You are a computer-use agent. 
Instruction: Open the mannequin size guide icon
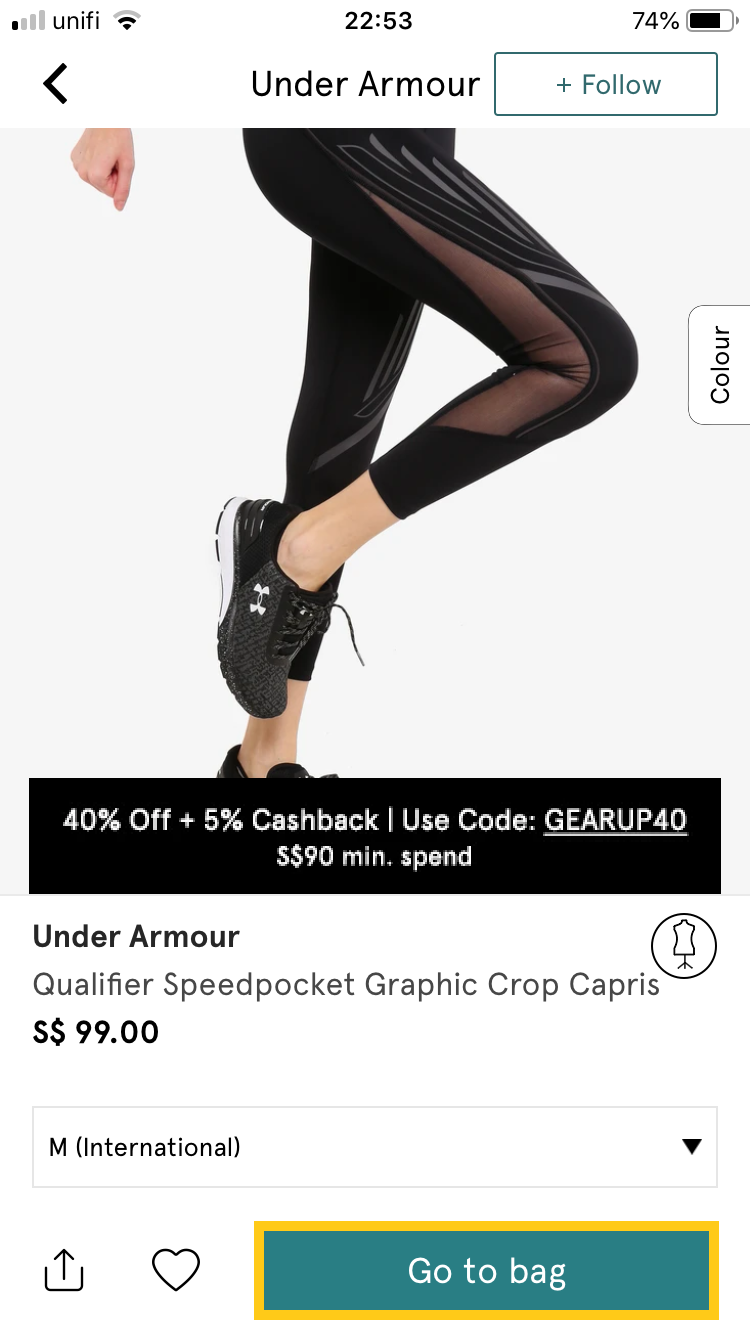click(x=684, y=945)
